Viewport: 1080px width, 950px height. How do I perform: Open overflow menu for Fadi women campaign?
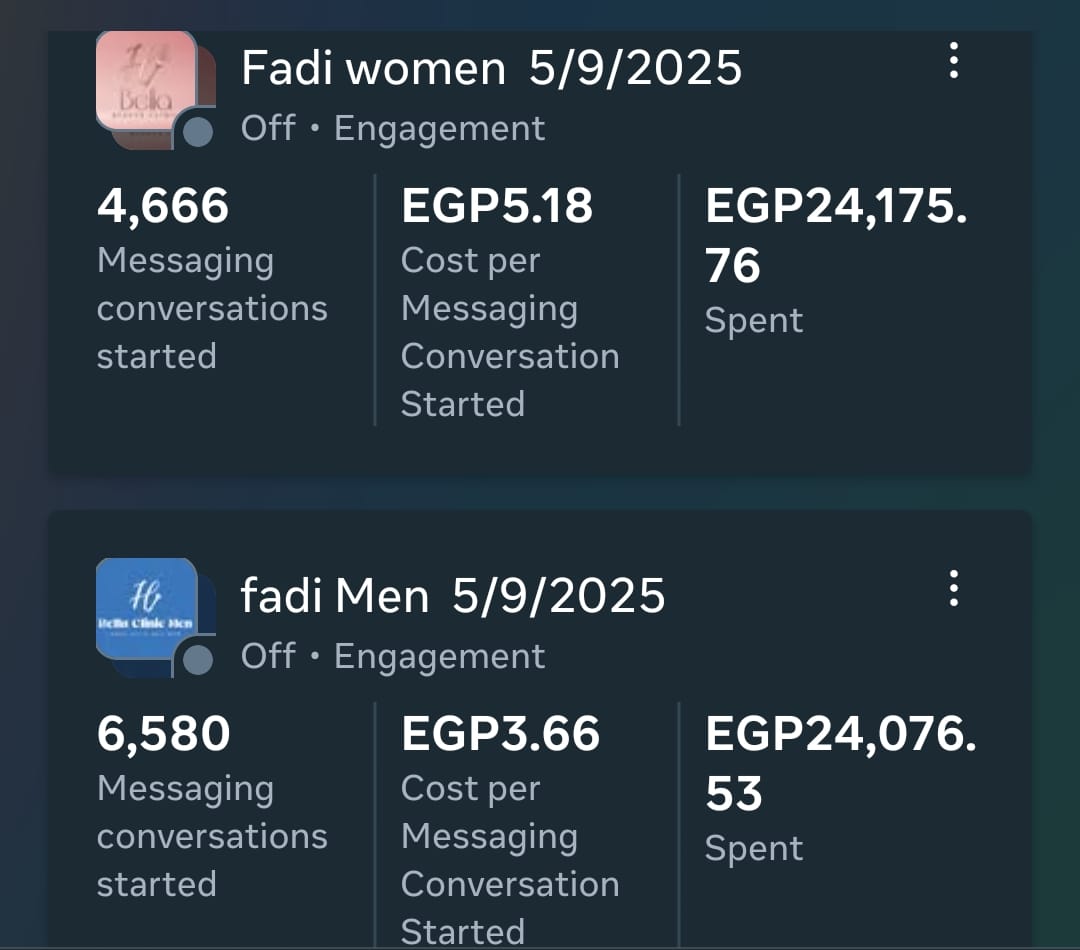click(954, 62)
